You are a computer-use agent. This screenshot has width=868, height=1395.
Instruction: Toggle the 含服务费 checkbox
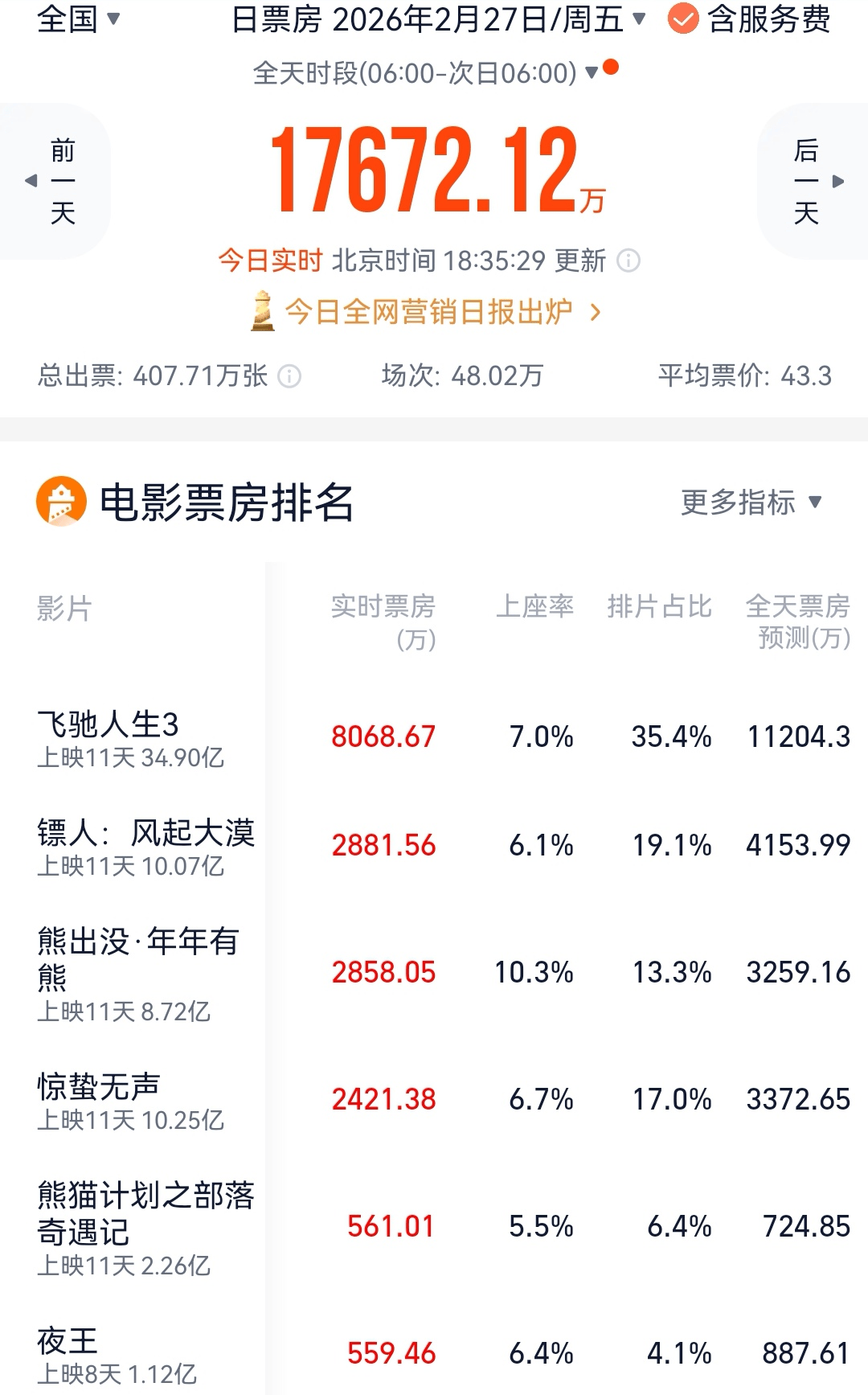tap(683, 19)
